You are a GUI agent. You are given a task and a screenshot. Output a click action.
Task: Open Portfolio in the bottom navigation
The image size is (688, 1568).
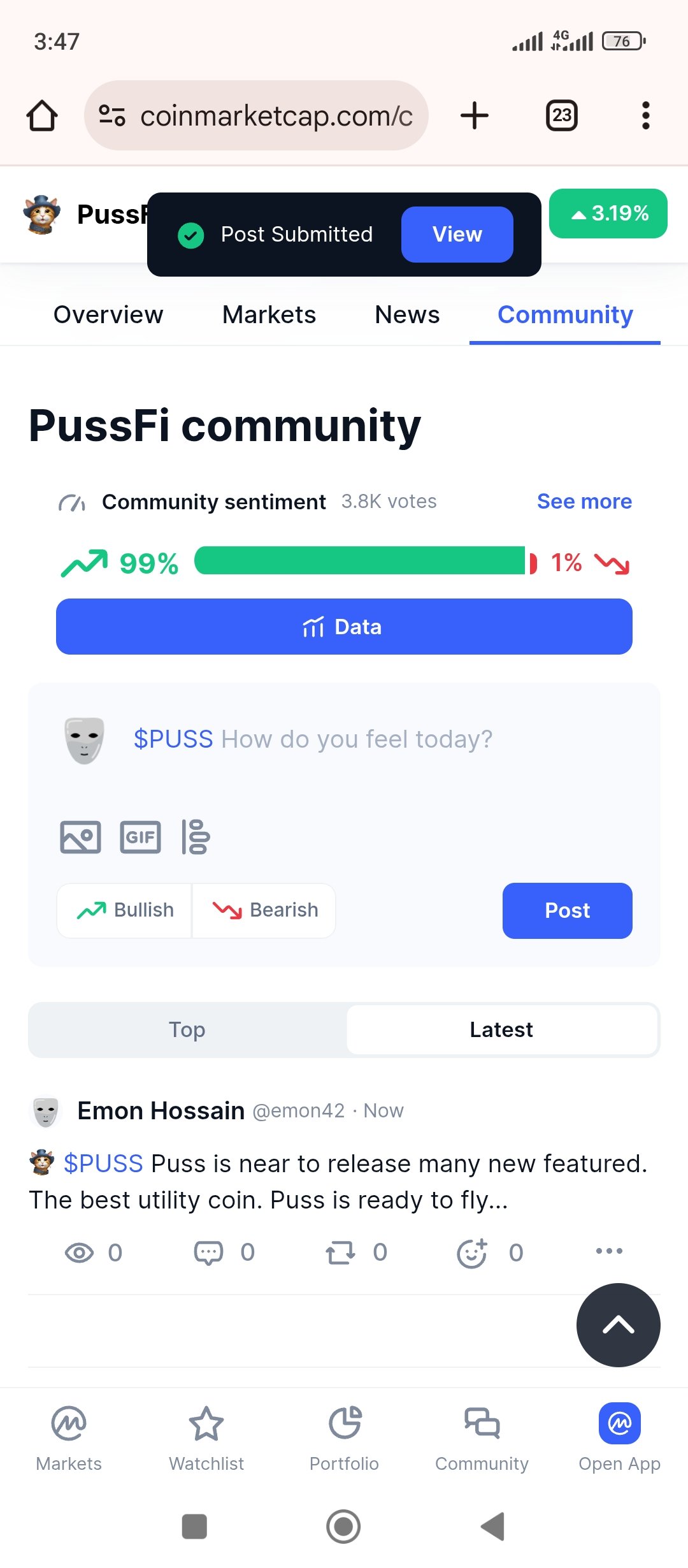(344, 1439)
